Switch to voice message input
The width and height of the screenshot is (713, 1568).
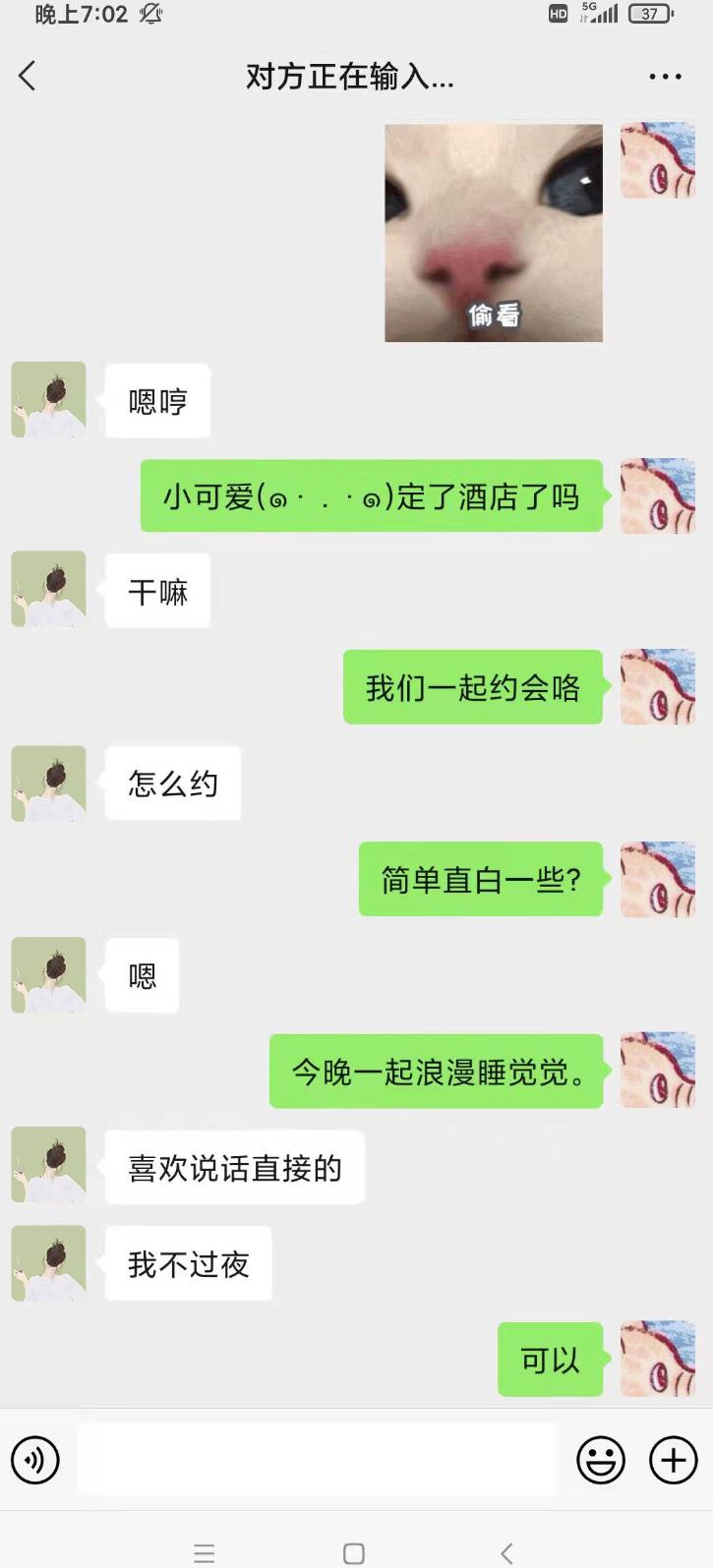tap(35, 1460)
